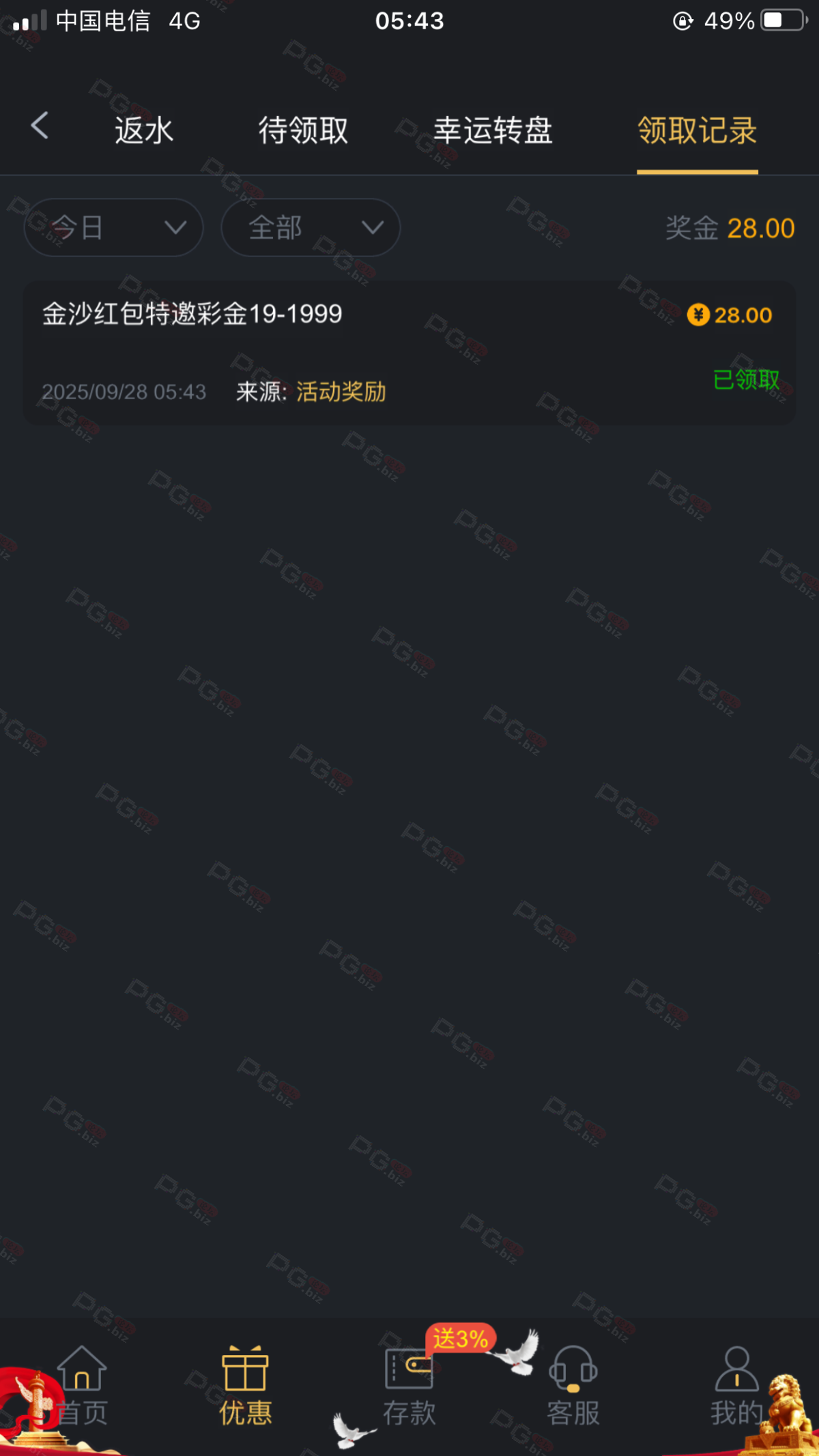Select the 领取记录 tab
The image size is (819, 1456).
[x=697, y=130]
